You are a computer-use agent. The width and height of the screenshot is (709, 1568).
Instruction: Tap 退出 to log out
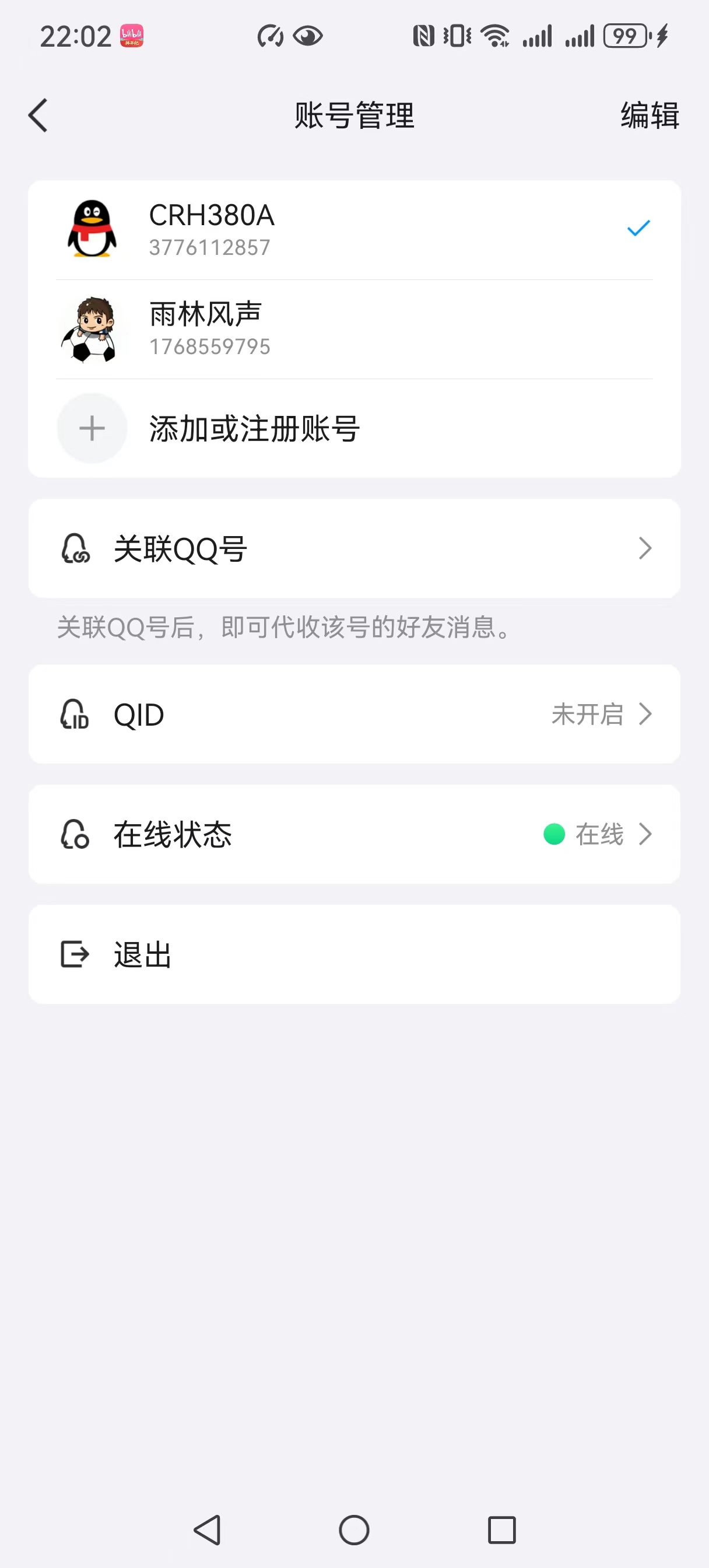pyautogui.click(x=354, y=954)
